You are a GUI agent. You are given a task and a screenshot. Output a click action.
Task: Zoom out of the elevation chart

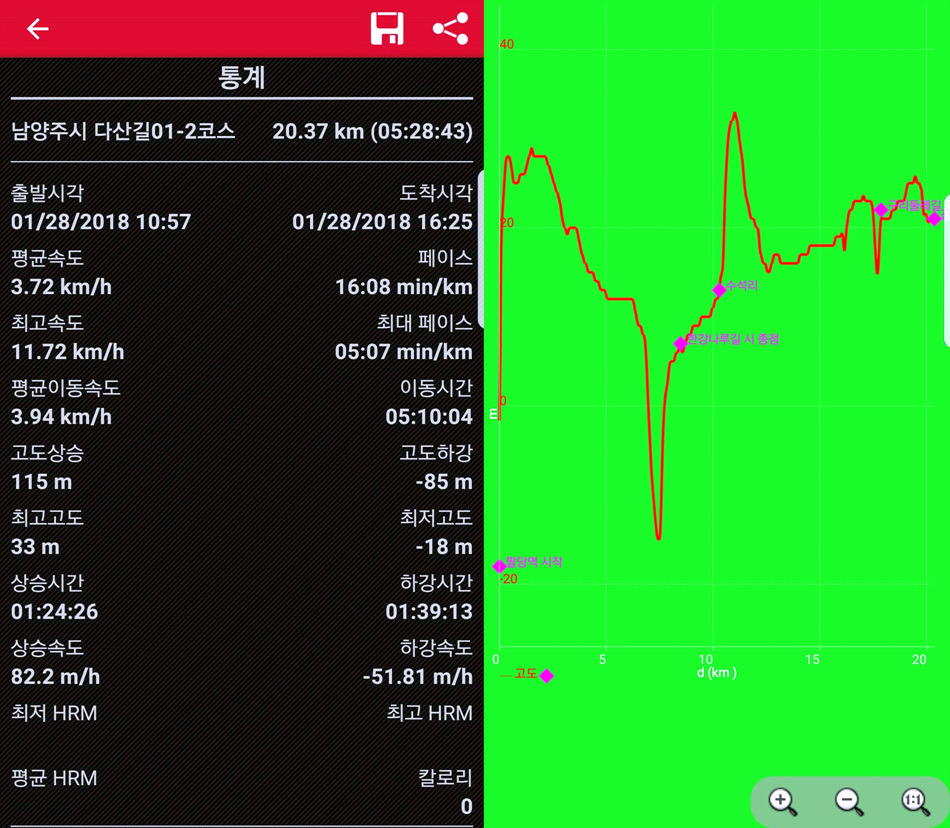[x=849, y=801]
